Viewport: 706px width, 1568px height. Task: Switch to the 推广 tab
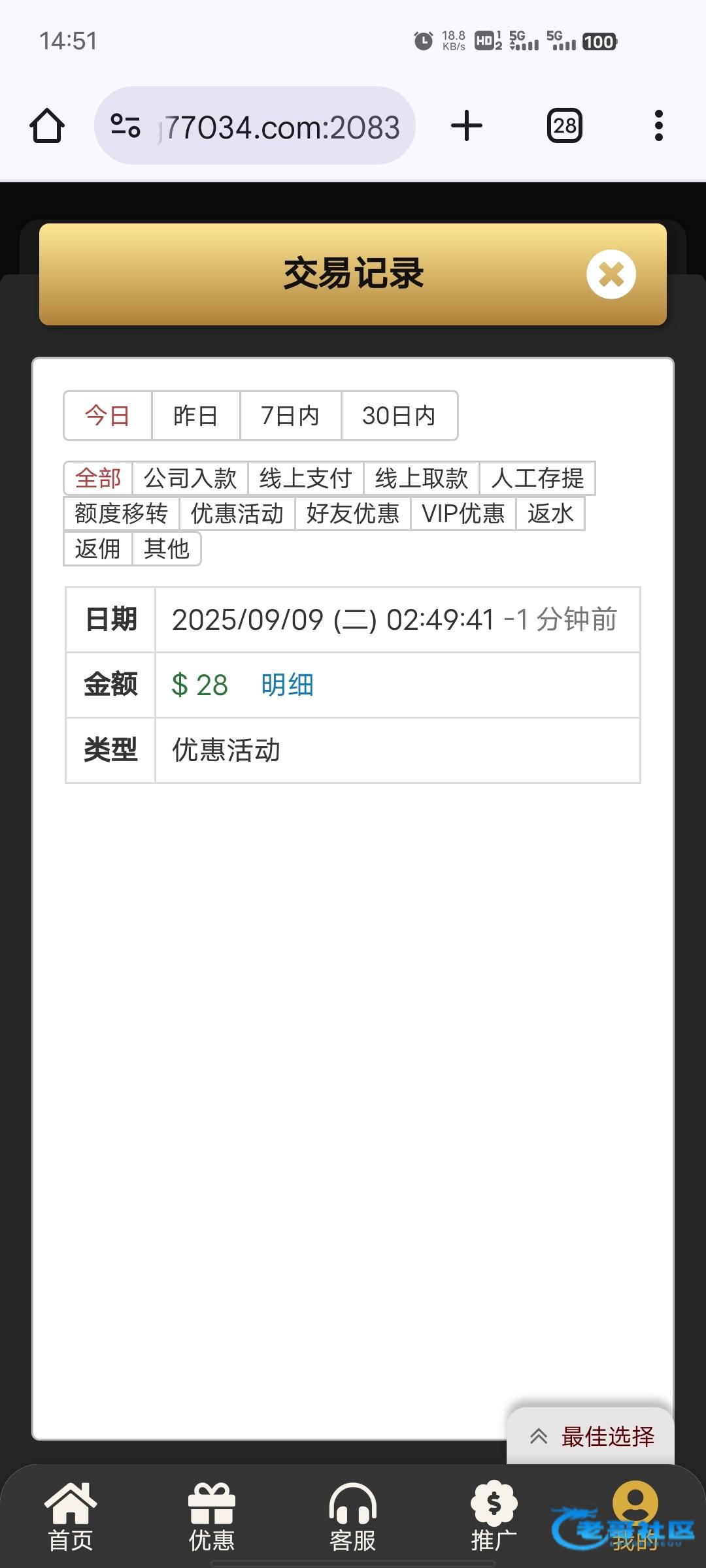(x=494, y=1517)
